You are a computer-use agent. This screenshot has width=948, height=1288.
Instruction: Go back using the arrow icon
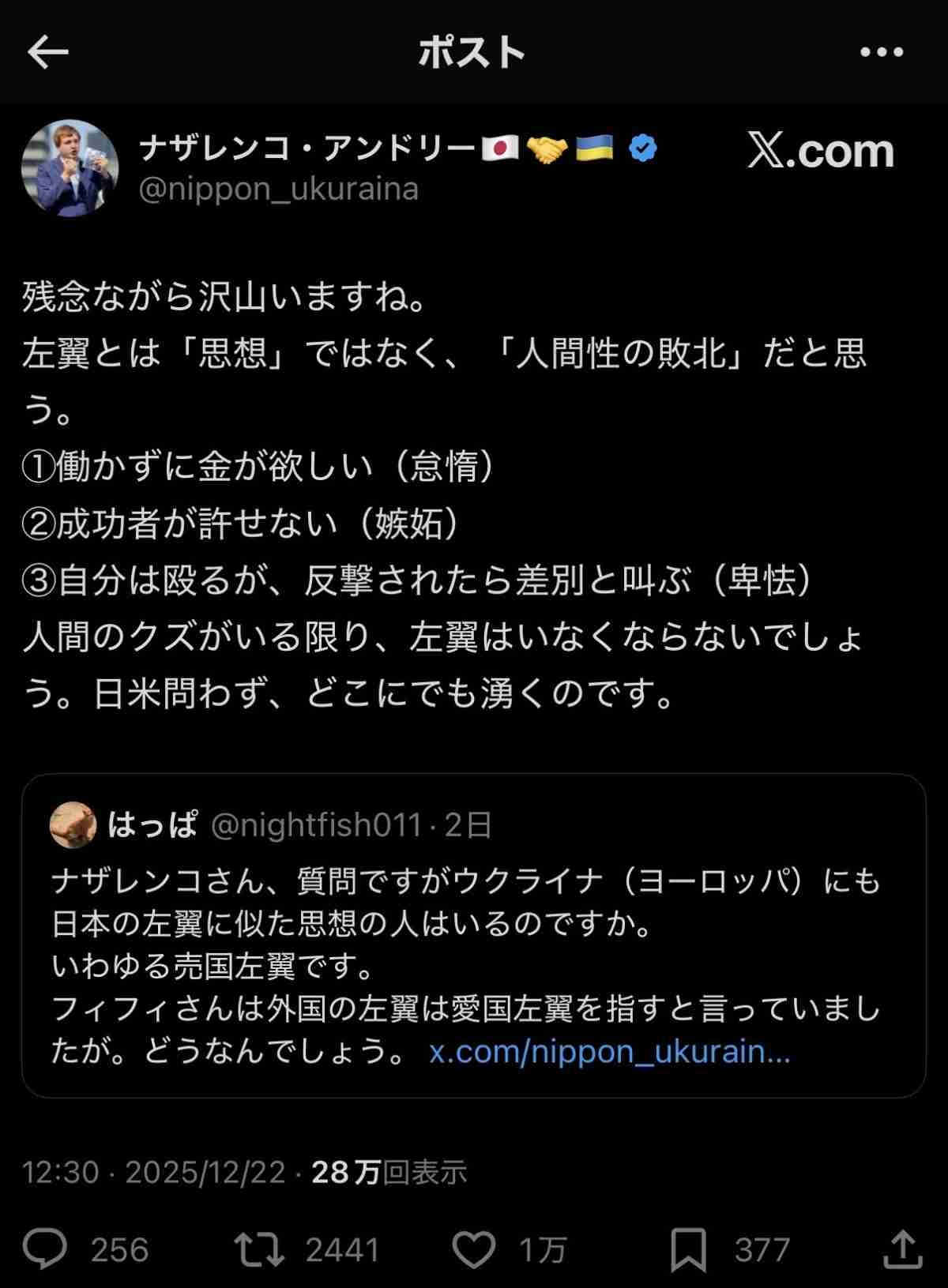tap(48, 53)
